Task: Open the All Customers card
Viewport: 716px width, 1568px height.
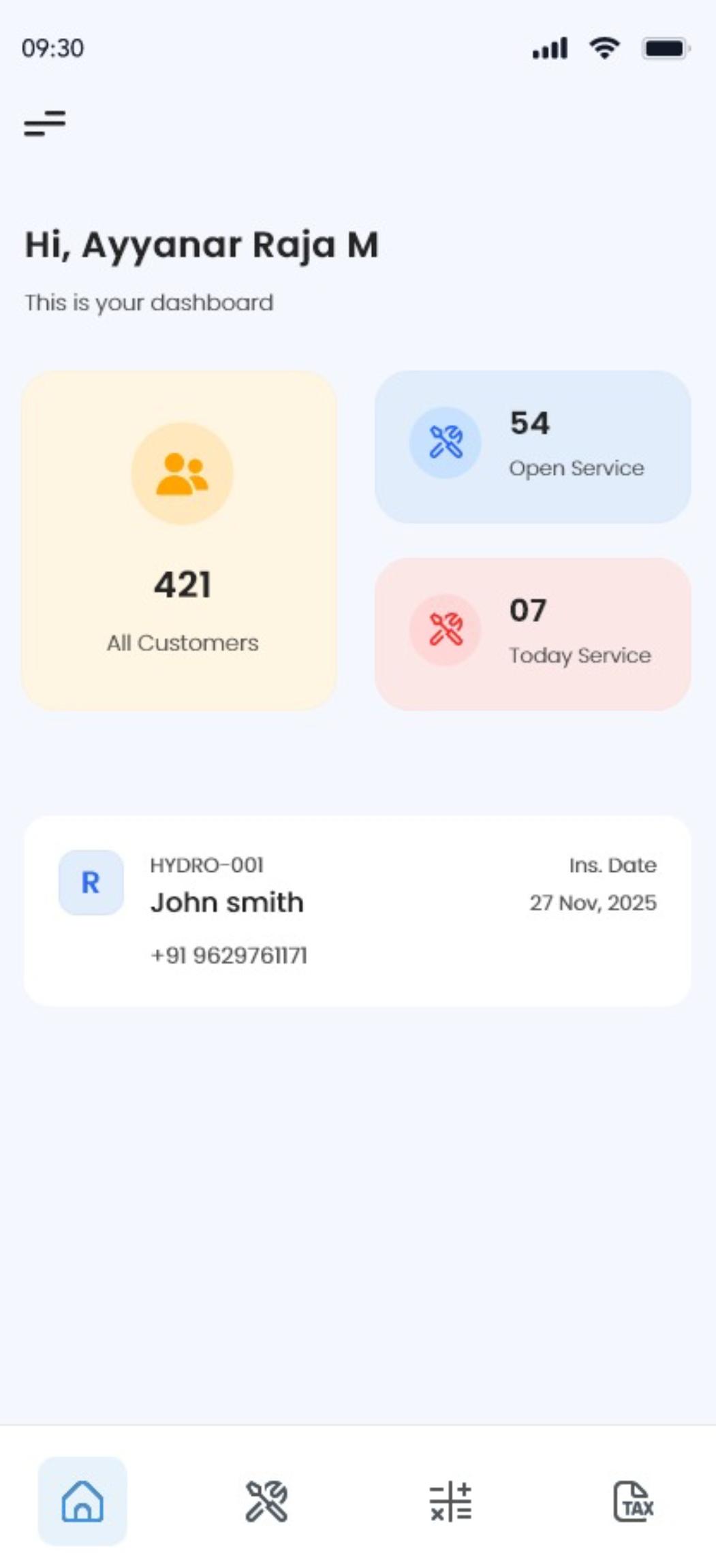Action: [x=179, y=541]
